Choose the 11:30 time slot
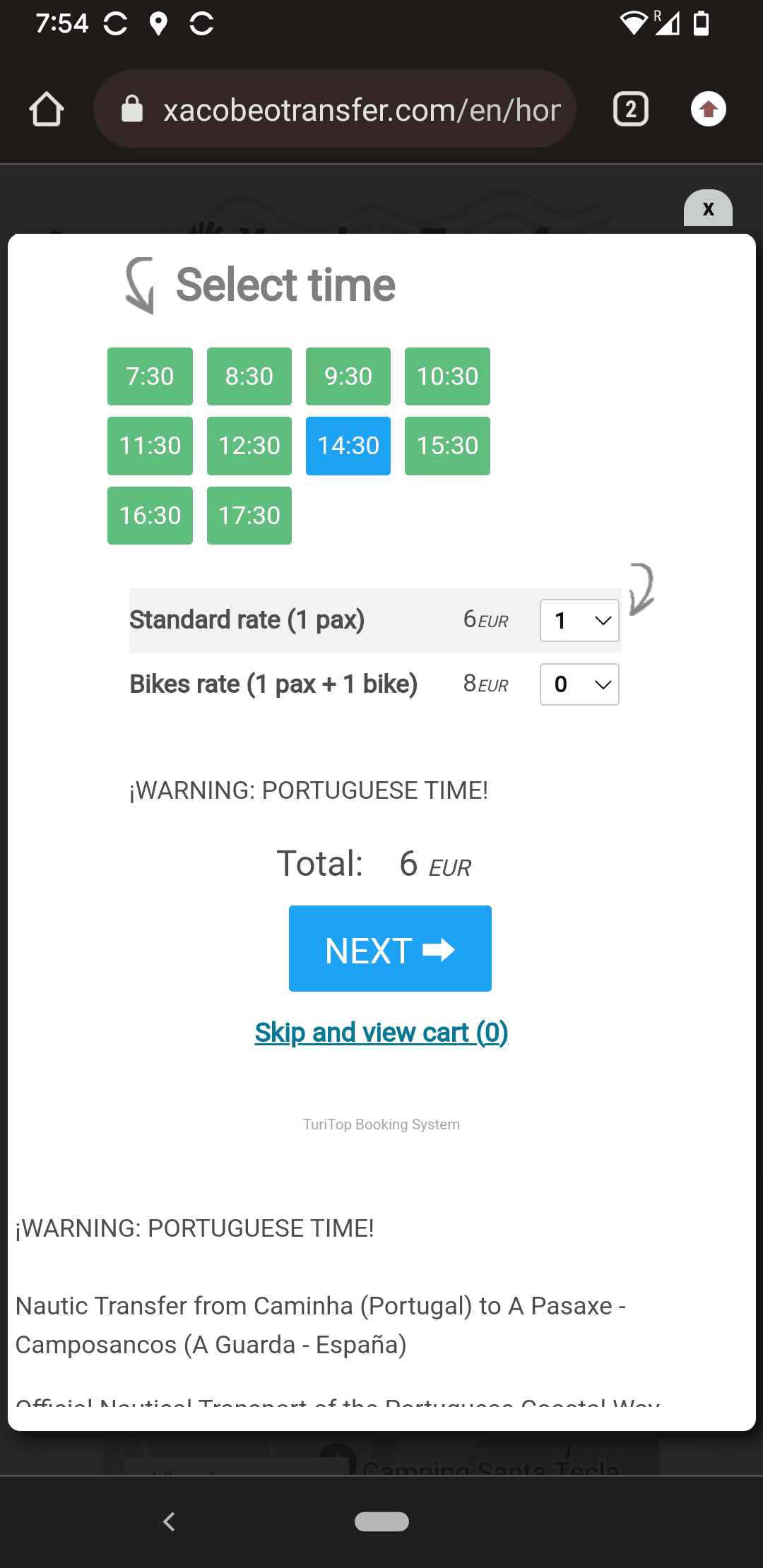 [x=150, y=446]
